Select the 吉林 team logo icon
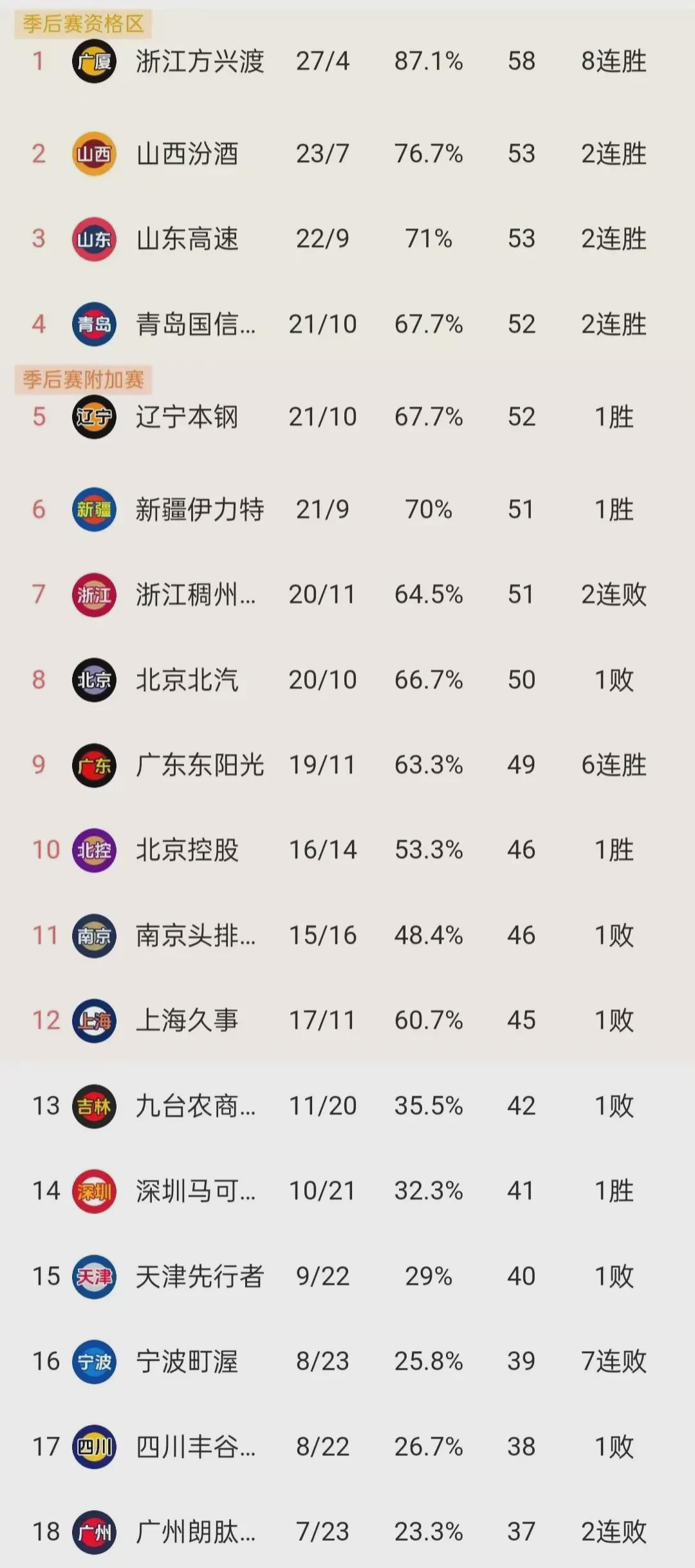Screen dimensions: 695x1568 (x=94, y=1106)
